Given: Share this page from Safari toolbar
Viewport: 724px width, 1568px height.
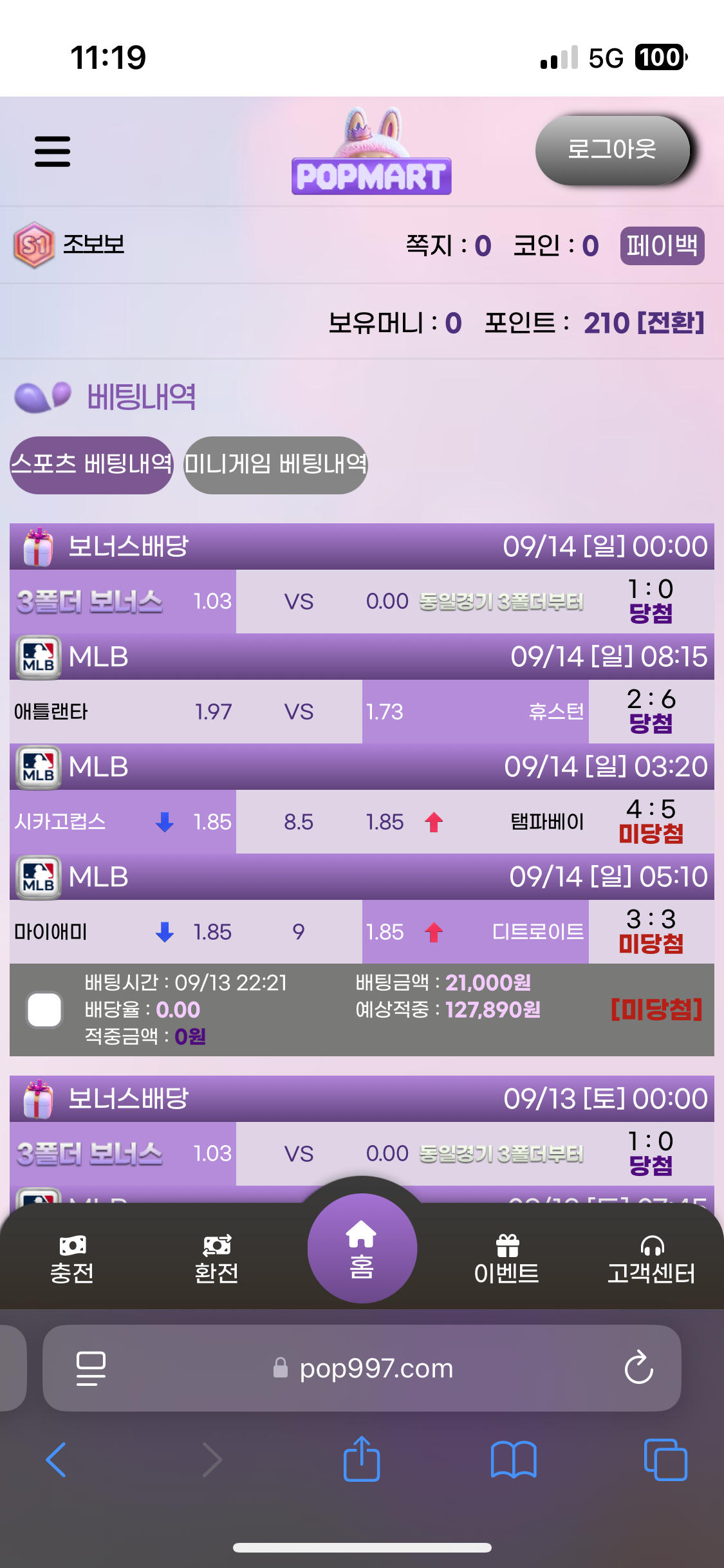Looking at the screenshot, I should coord(362,1459).
